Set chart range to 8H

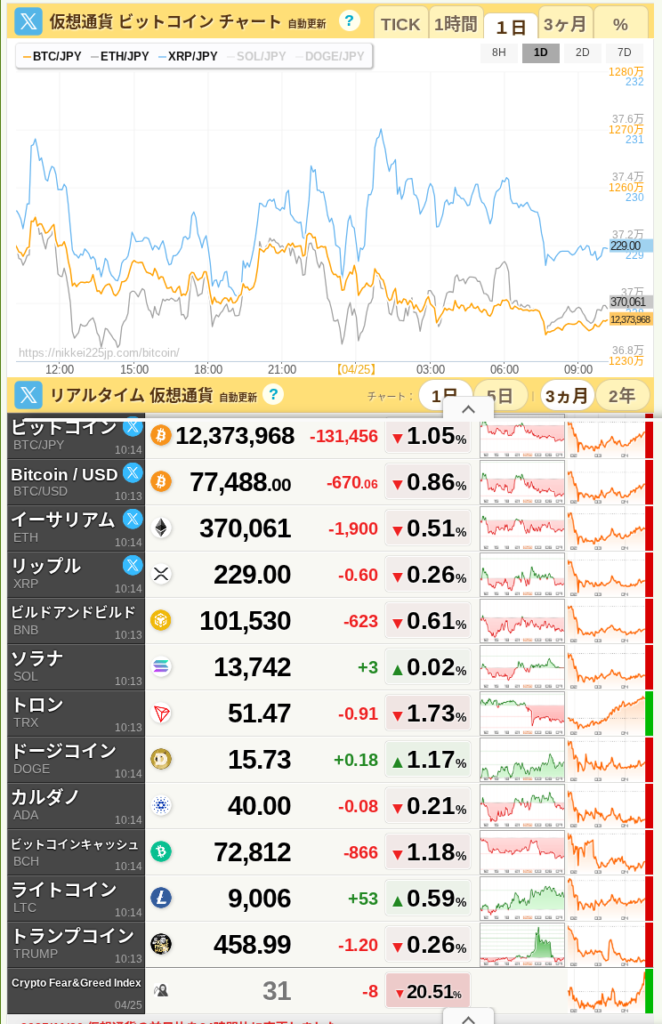[499, 52]
